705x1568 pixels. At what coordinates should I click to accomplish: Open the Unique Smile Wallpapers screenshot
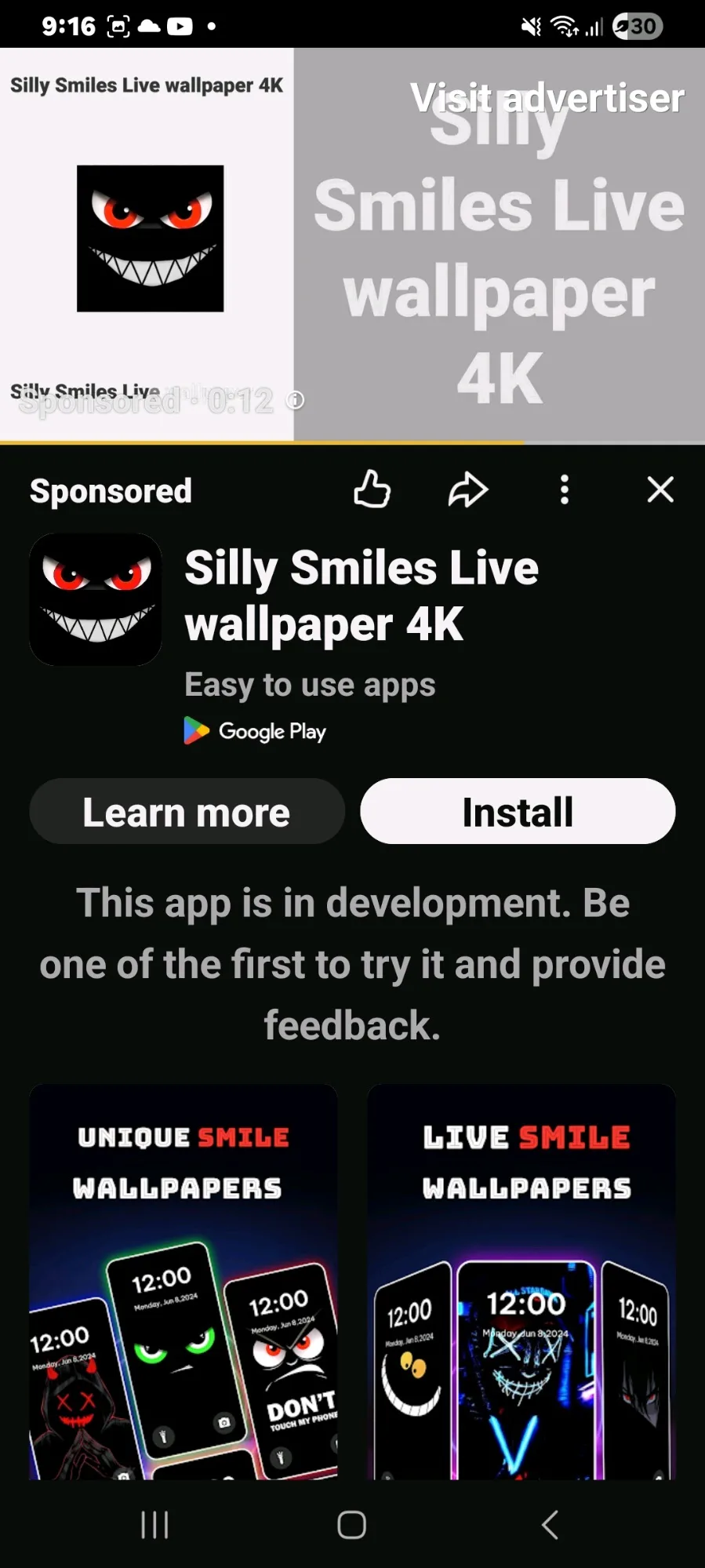click(184, 1282)
